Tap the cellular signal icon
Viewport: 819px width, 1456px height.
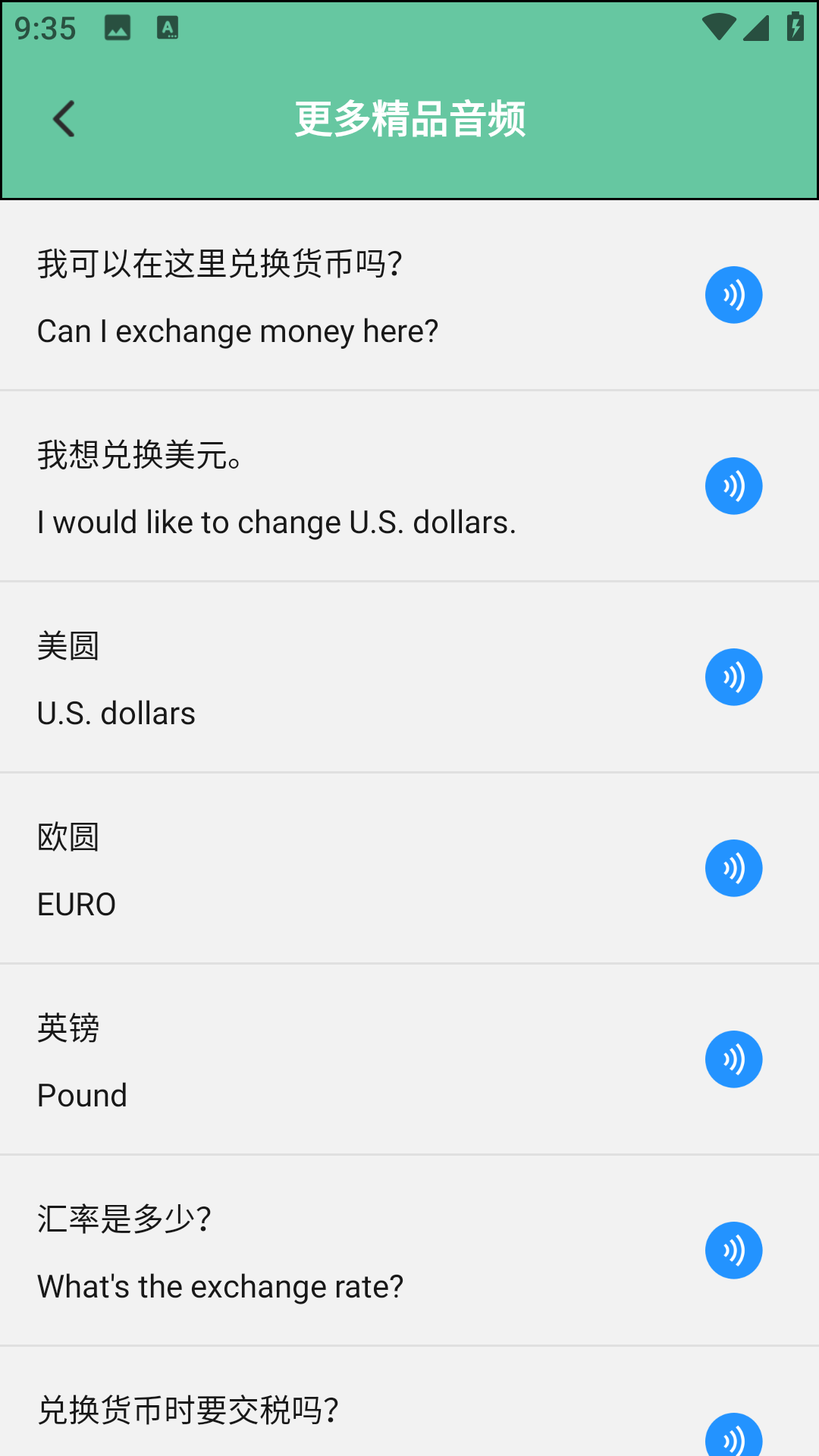[756, 27]
